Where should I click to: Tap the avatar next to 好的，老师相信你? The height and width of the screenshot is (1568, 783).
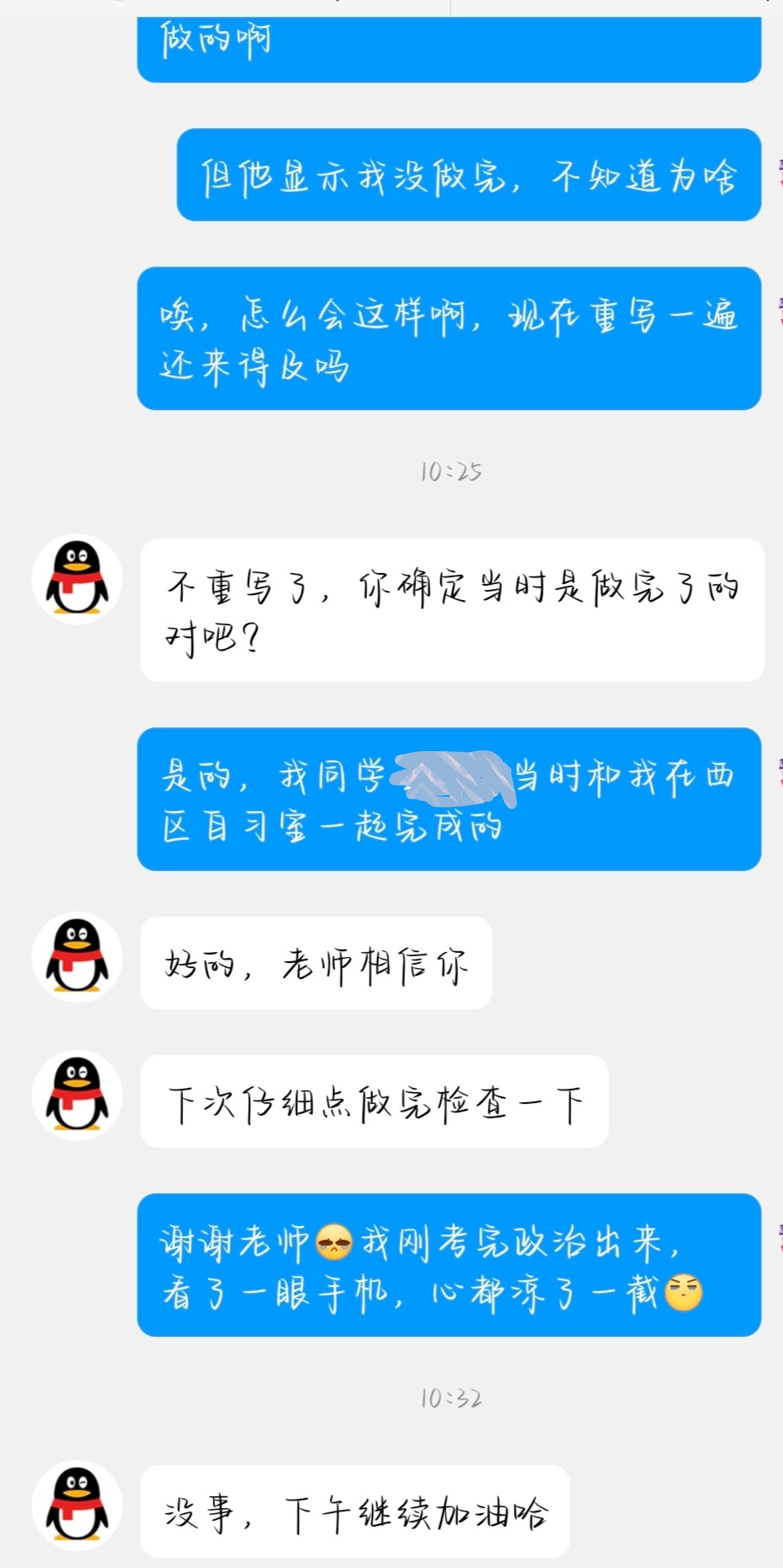pos(77,957)
